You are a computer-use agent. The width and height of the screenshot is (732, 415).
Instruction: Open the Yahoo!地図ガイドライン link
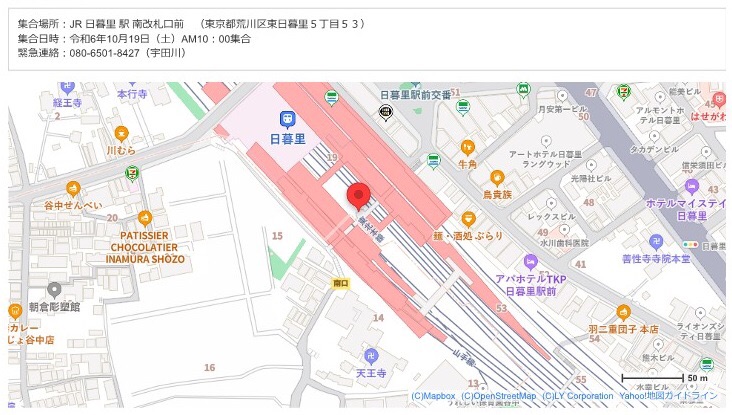669,396
